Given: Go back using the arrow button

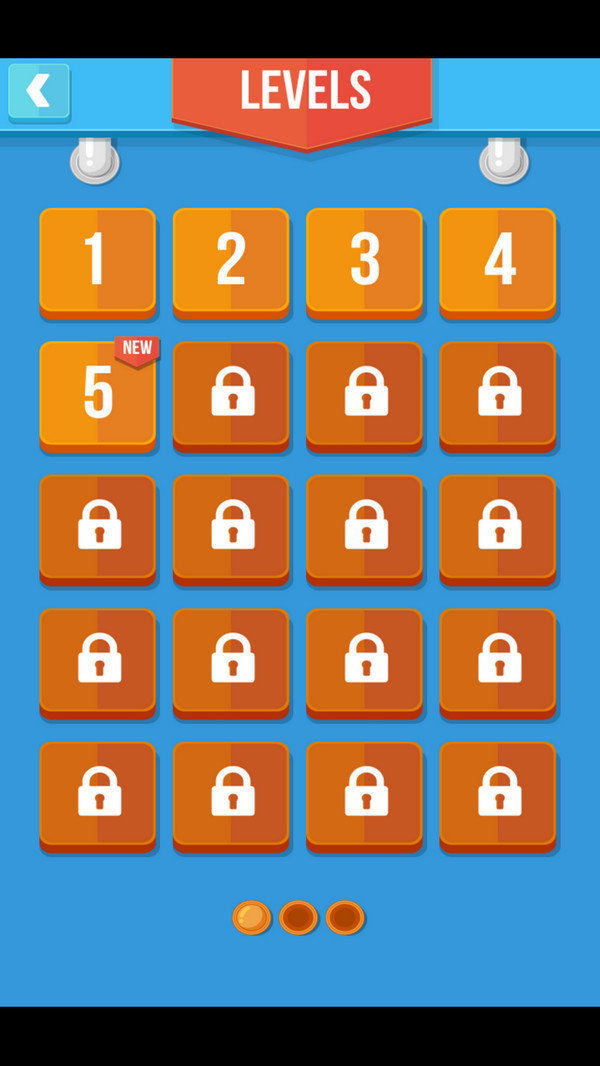Looking at the screenshot, I should pyautogui.click(x=39, y=92).
